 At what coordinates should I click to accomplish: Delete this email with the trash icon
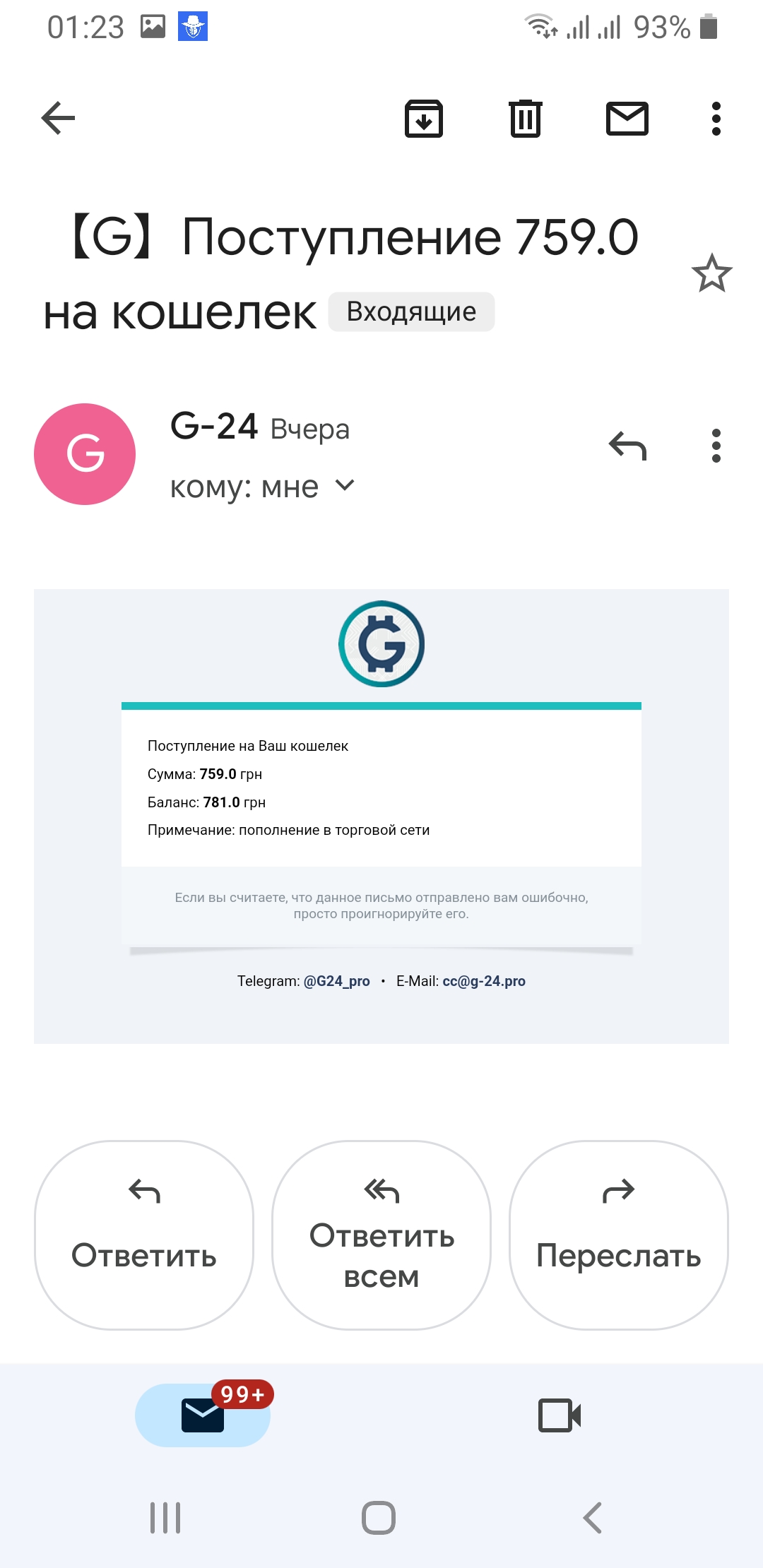(x=525, y=118)
